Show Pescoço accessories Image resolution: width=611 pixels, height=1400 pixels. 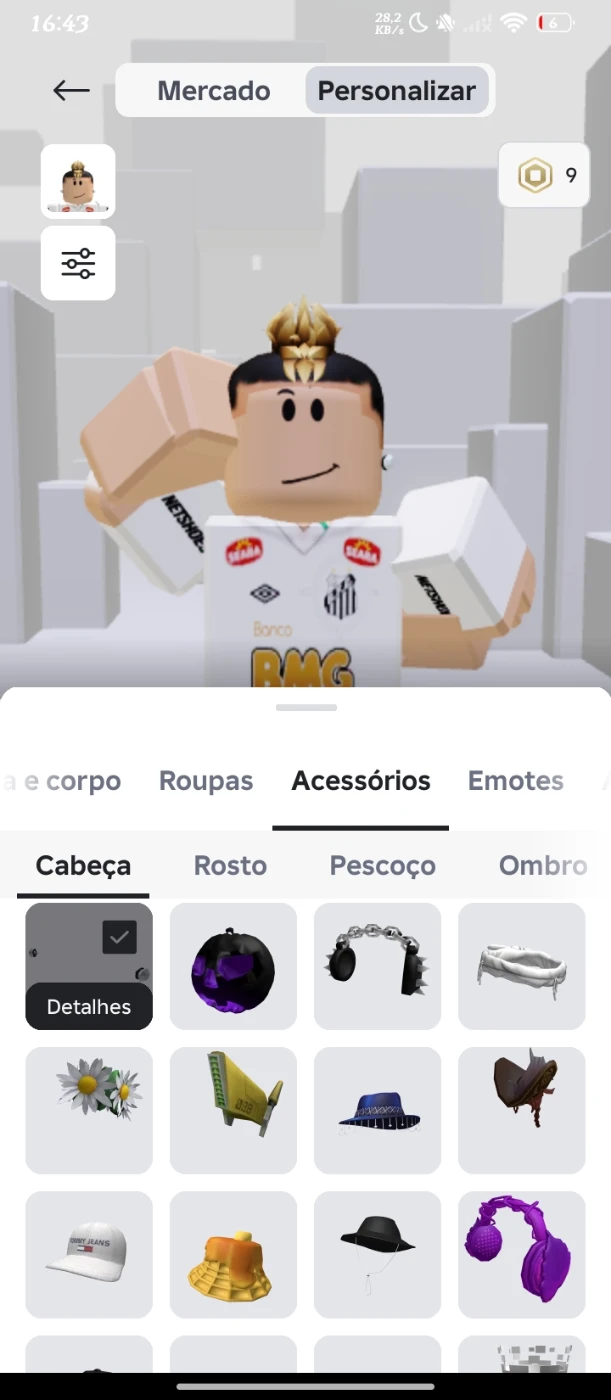[x=383, y=866]
